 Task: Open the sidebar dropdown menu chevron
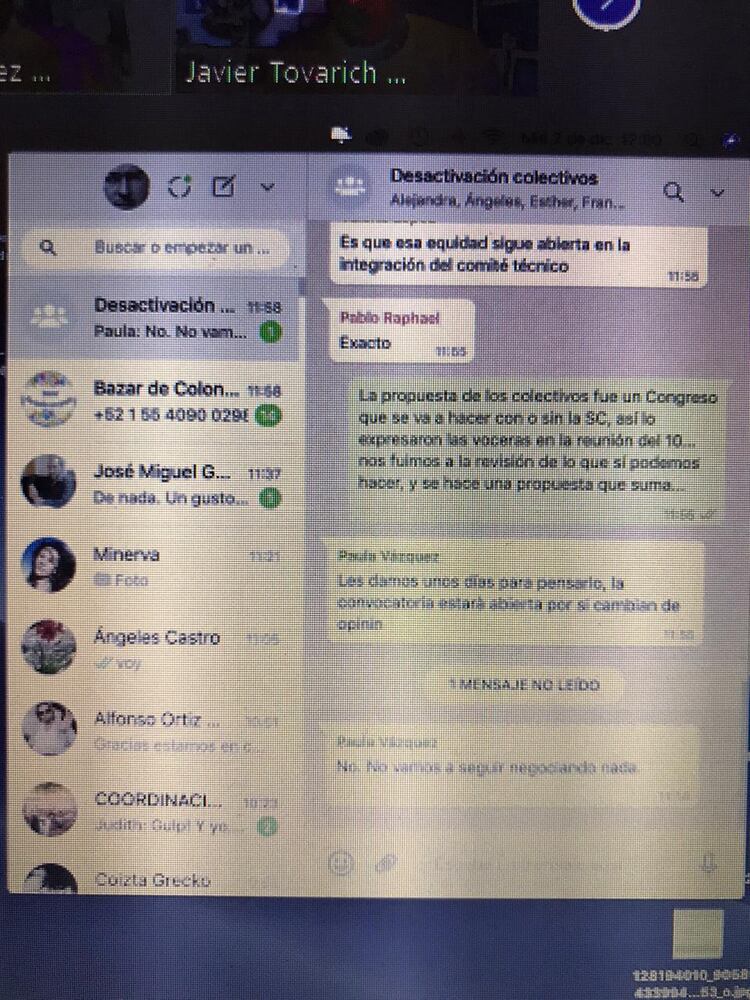coord(267,186)
